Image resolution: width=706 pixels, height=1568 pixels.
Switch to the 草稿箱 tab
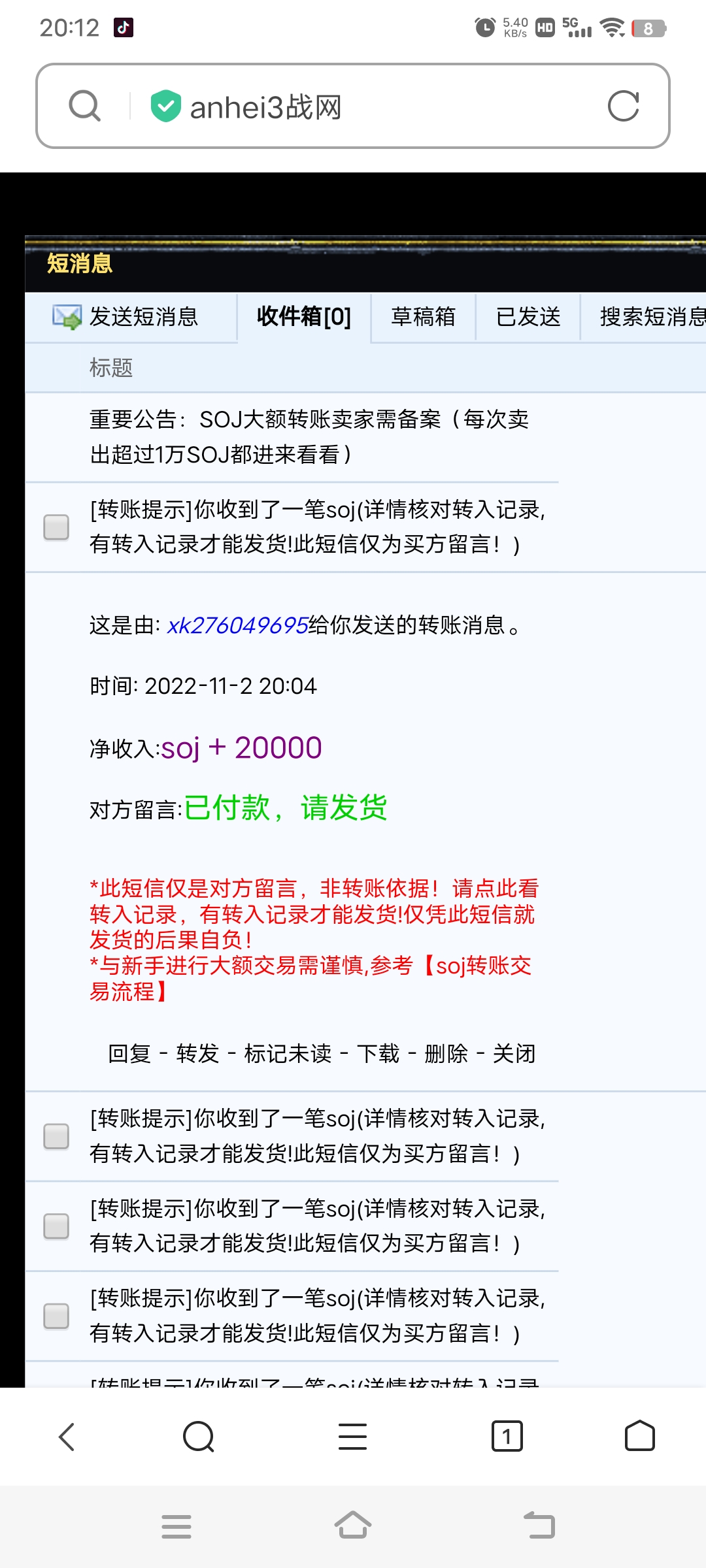tap(423, 317)
